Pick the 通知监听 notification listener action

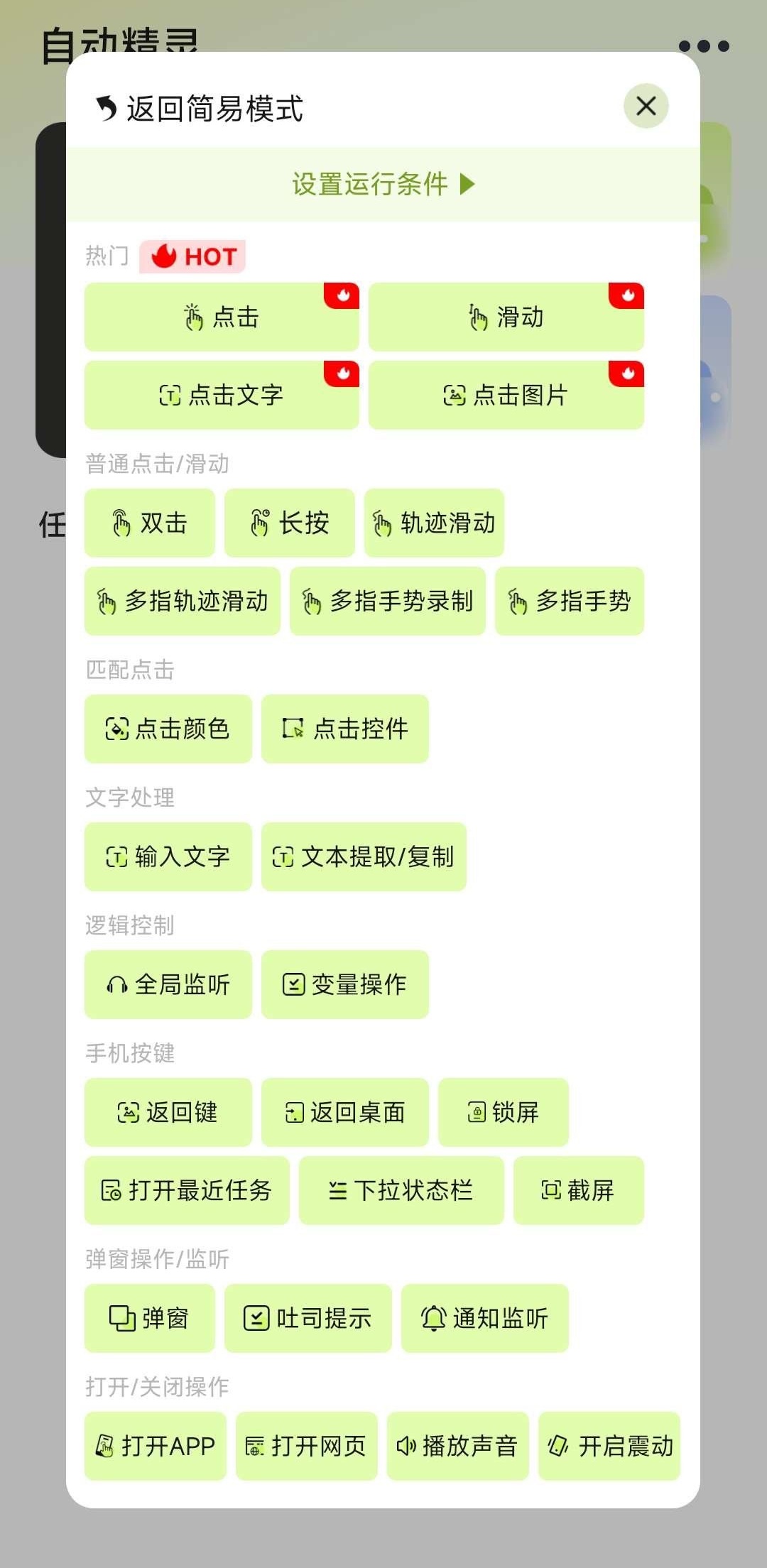click(x=485, y=1319)
